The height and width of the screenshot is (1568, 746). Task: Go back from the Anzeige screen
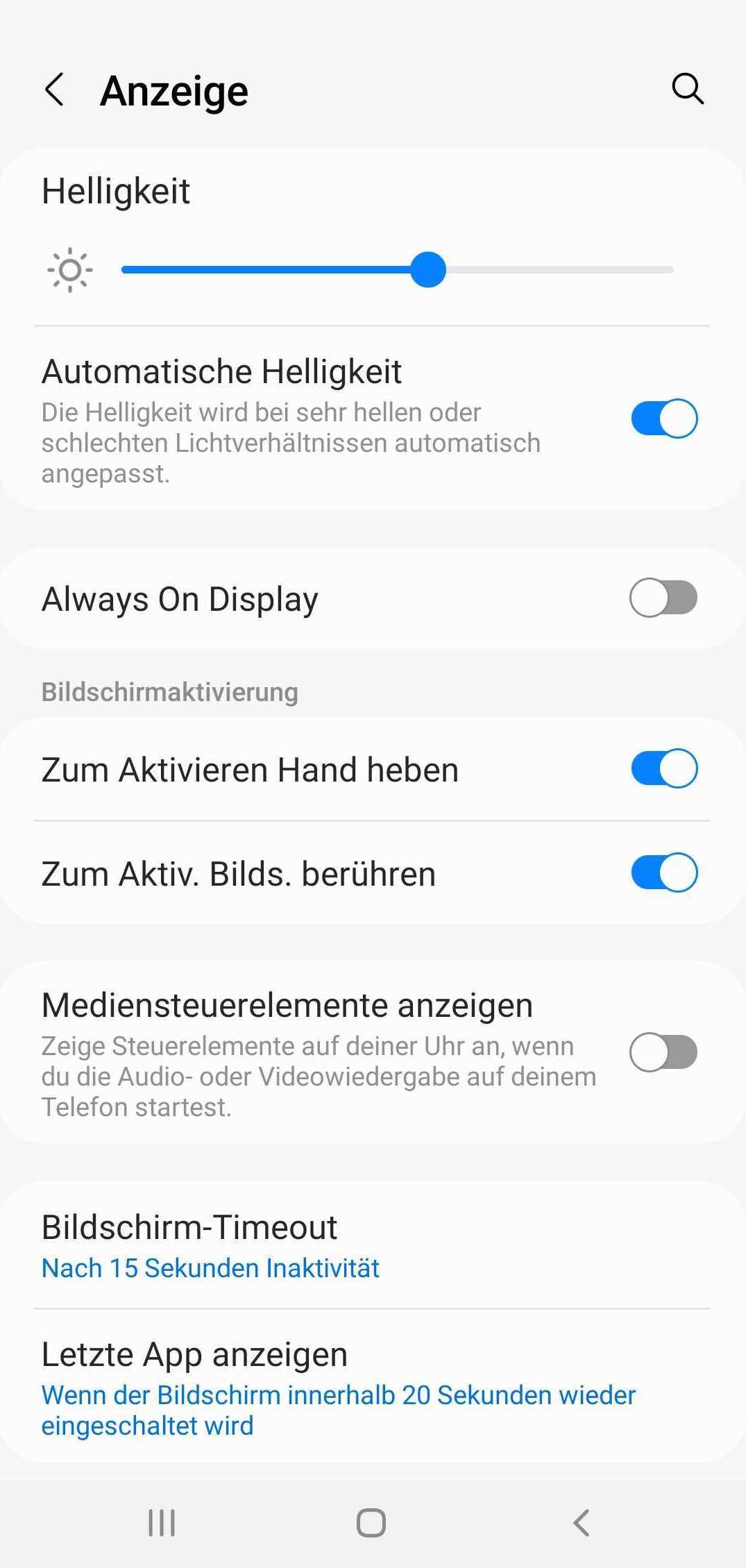pos(54,90)
